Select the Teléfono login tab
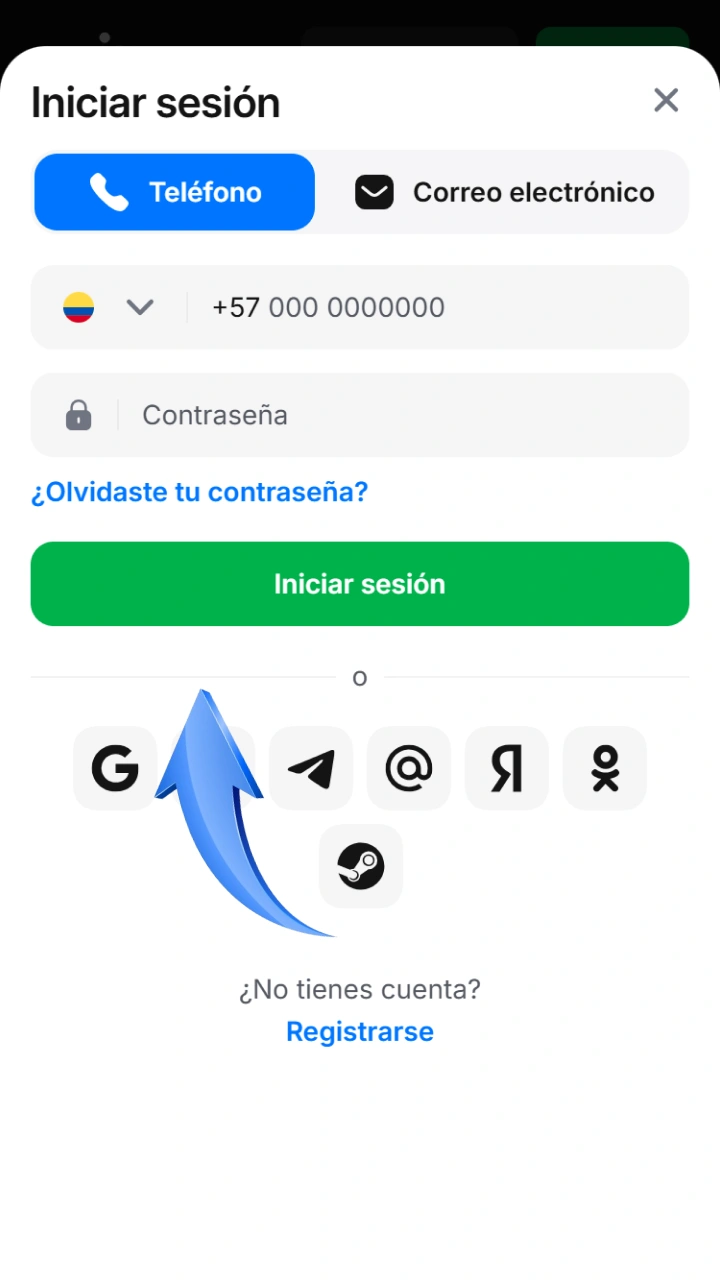720x1280 pixels. pos(175,192)
